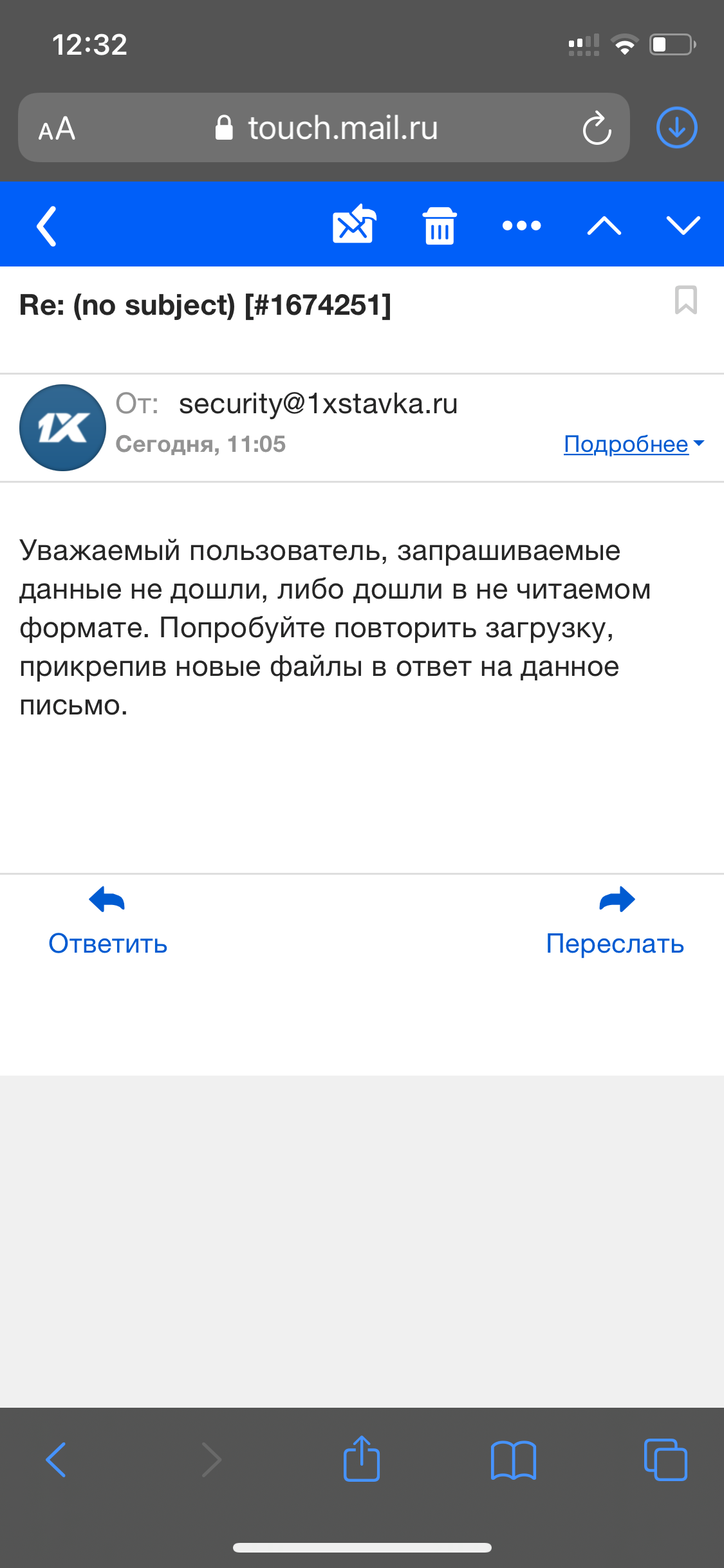The width and height of the screenshot is (724, 1568).
Task: Reply using the Ответить button
Action: click(x=107, y=922)
